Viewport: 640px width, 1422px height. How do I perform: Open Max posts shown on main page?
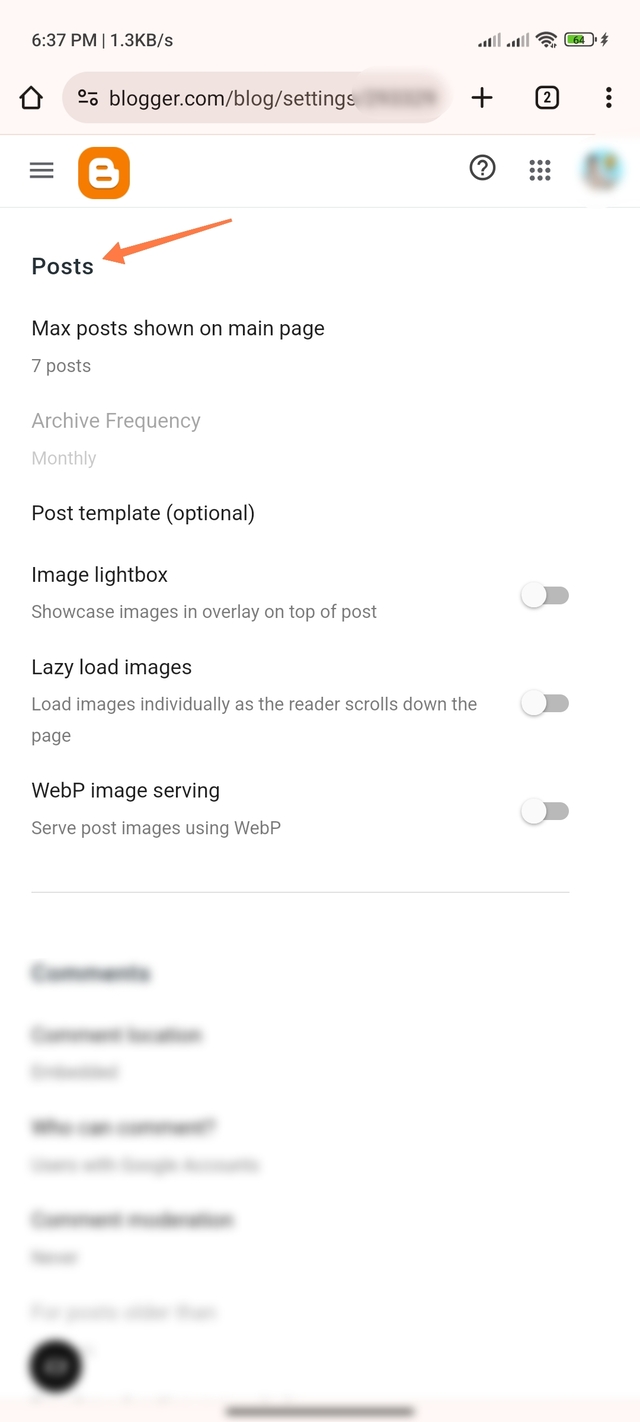178,345
